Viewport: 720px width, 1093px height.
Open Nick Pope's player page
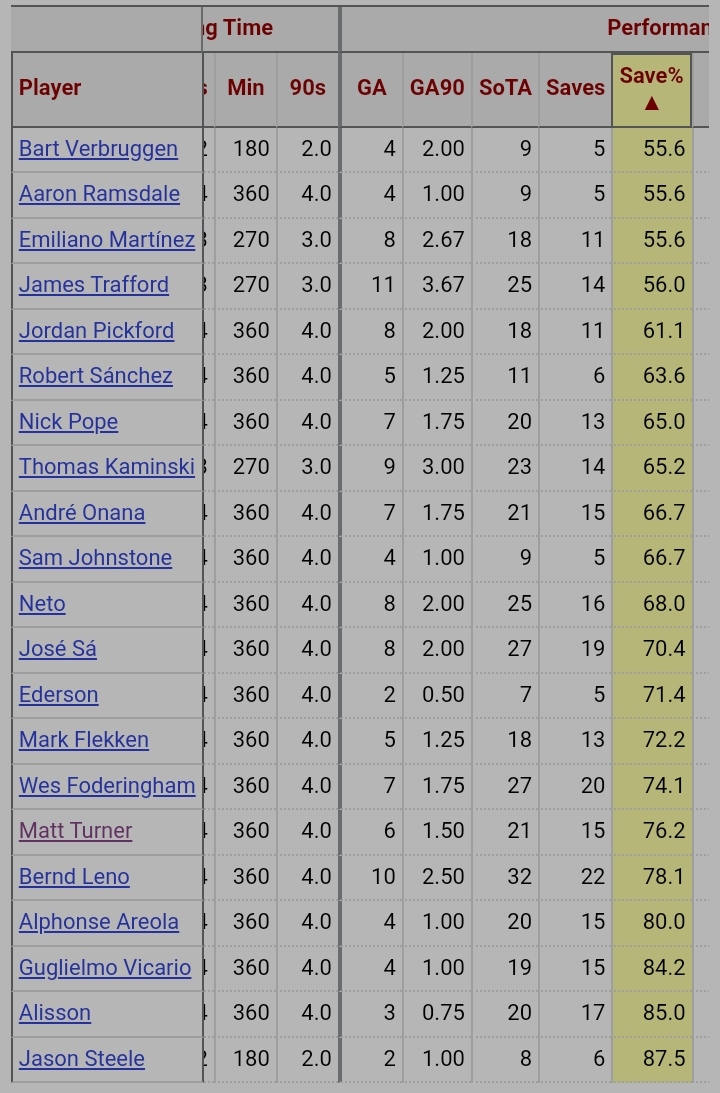(x=68, y=422)
